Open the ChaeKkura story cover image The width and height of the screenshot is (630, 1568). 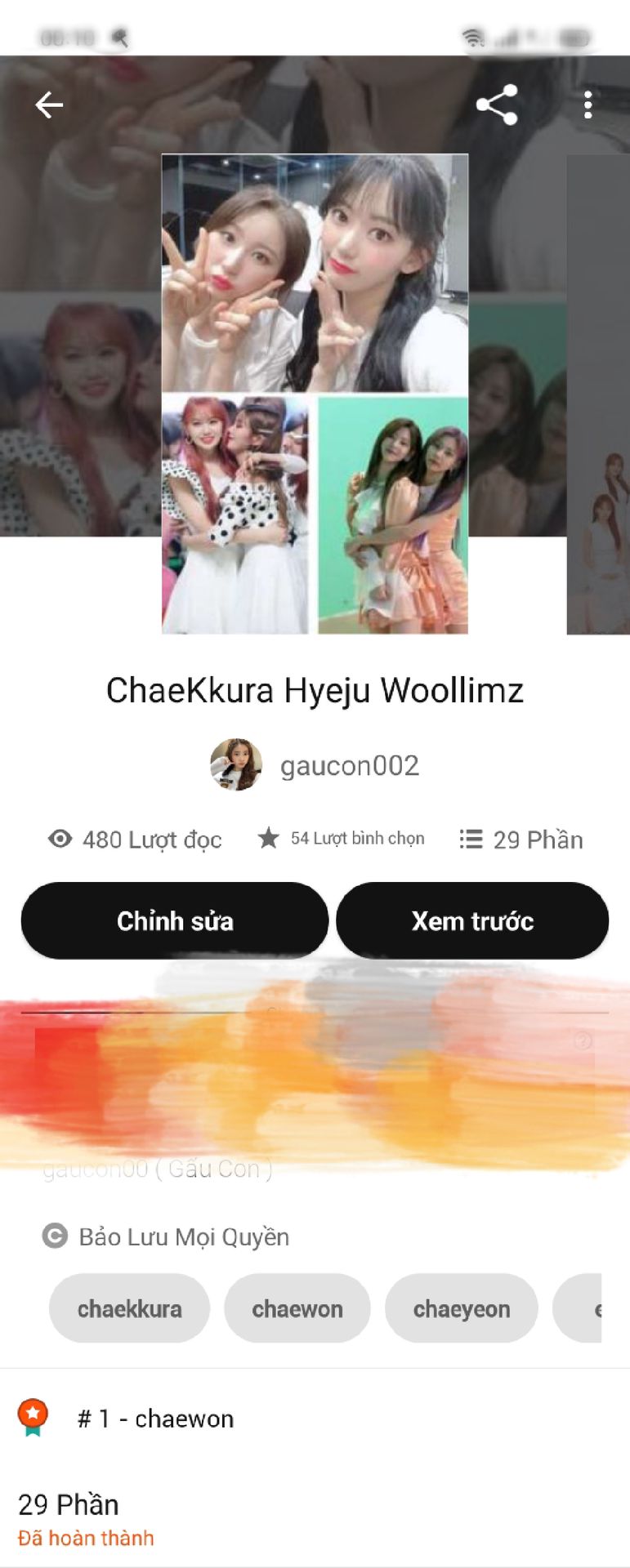click(x=315, y=394)
